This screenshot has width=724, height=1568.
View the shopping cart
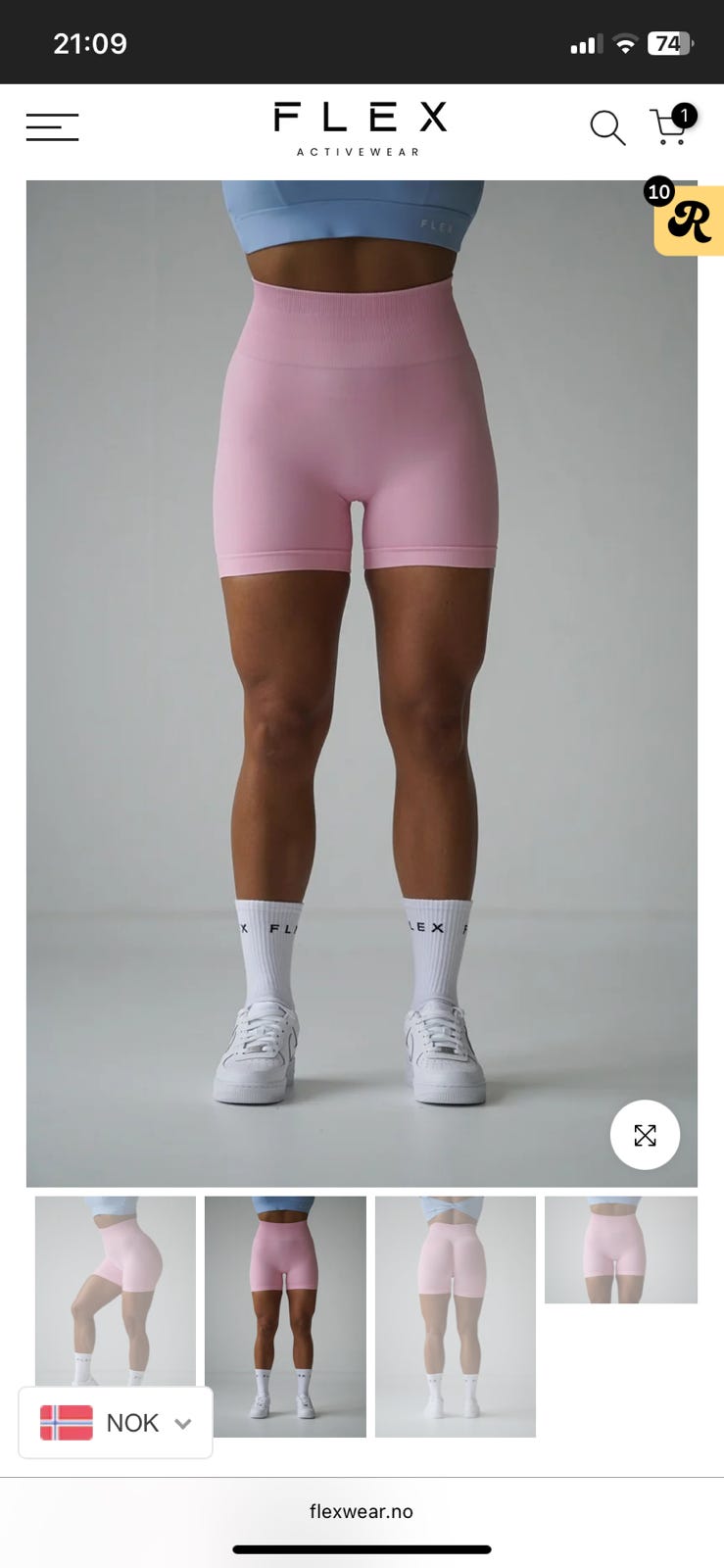671,126
